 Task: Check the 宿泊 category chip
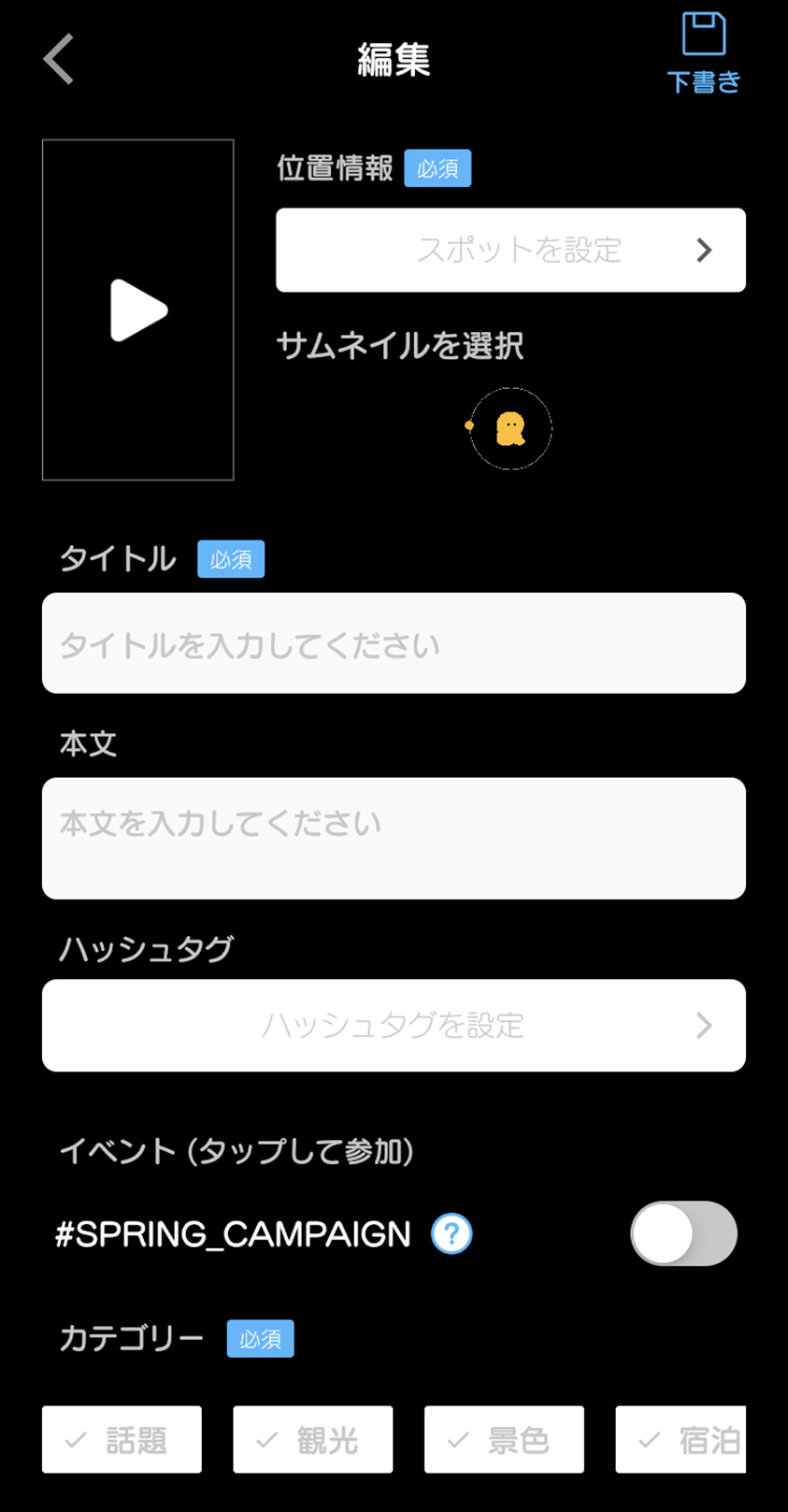(x=681, y=1439)
